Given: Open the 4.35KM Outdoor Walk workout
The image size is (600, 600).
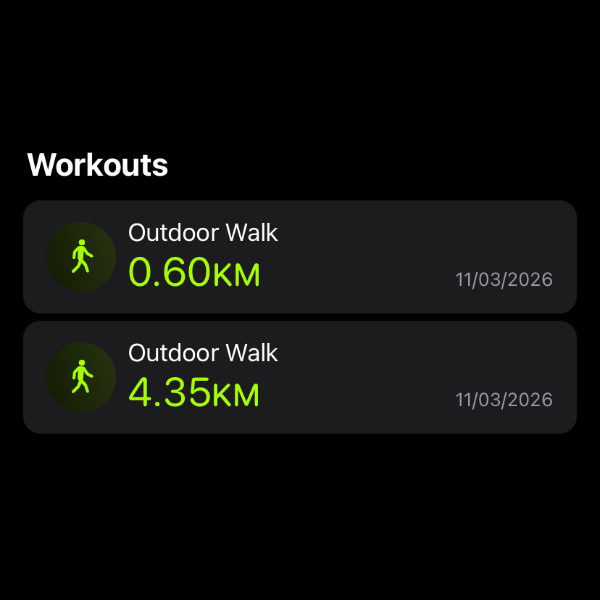Looking at the screenshot, I should point(300,377).
